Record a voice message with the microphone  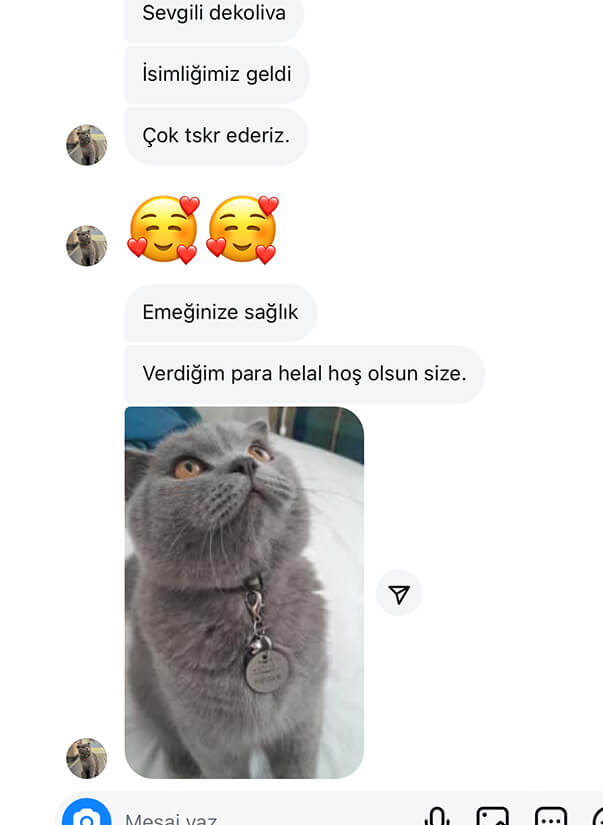click(x=436, y=817)
